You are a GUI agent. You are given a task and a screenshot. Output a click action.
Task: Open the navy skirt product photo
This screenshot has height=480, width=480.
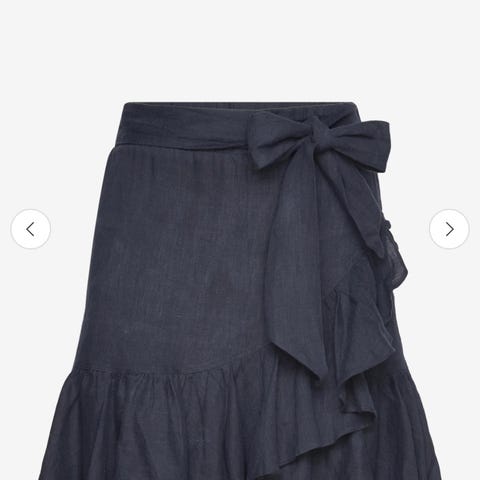point(240,291)
